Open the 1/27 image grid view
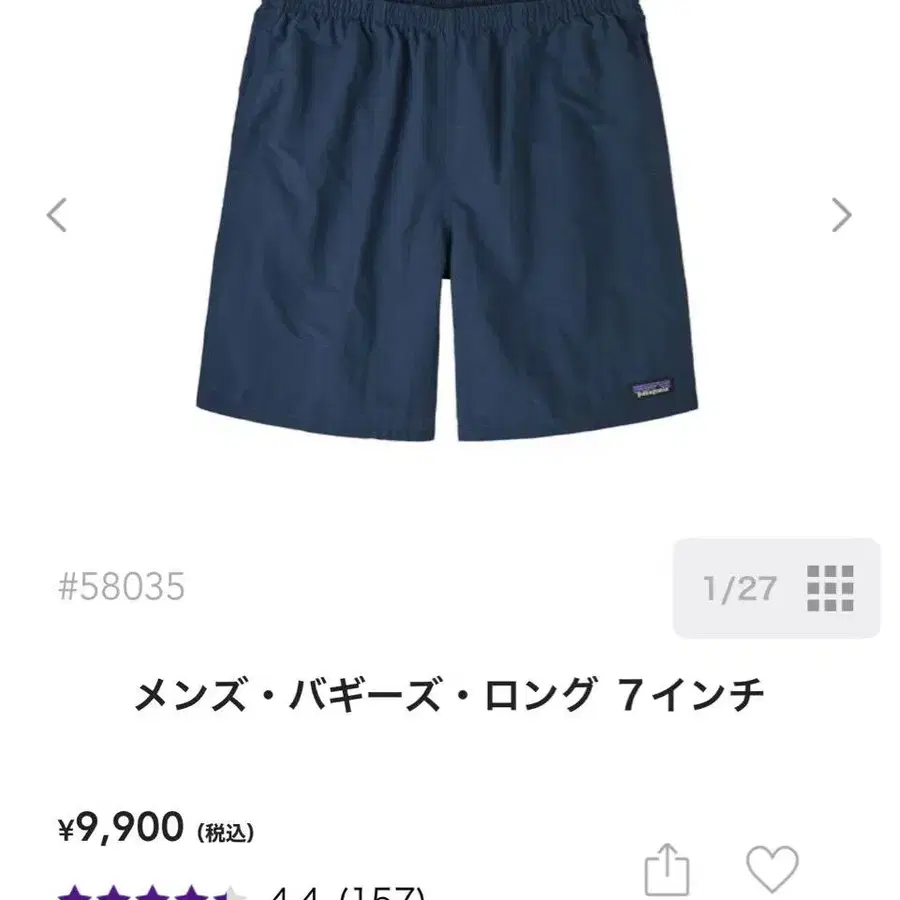900x900 pixels. click(777, 588)
